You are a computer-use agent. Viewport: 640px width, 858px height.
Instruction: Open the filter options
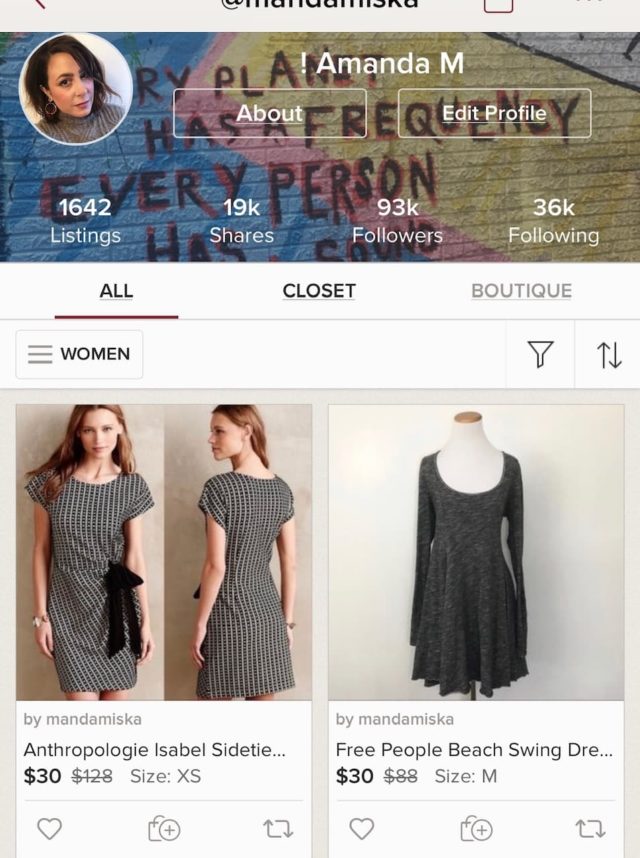click(540, 354)
